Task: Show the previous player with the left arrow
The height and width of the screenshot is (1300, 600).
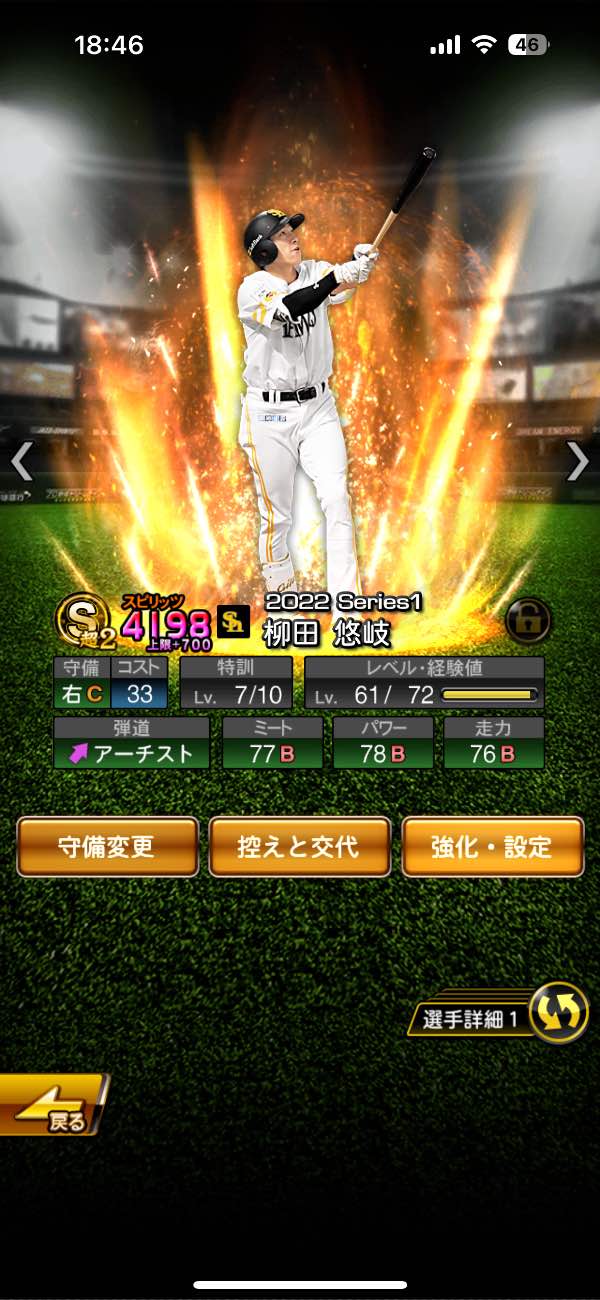Action: tap(22, 461)
